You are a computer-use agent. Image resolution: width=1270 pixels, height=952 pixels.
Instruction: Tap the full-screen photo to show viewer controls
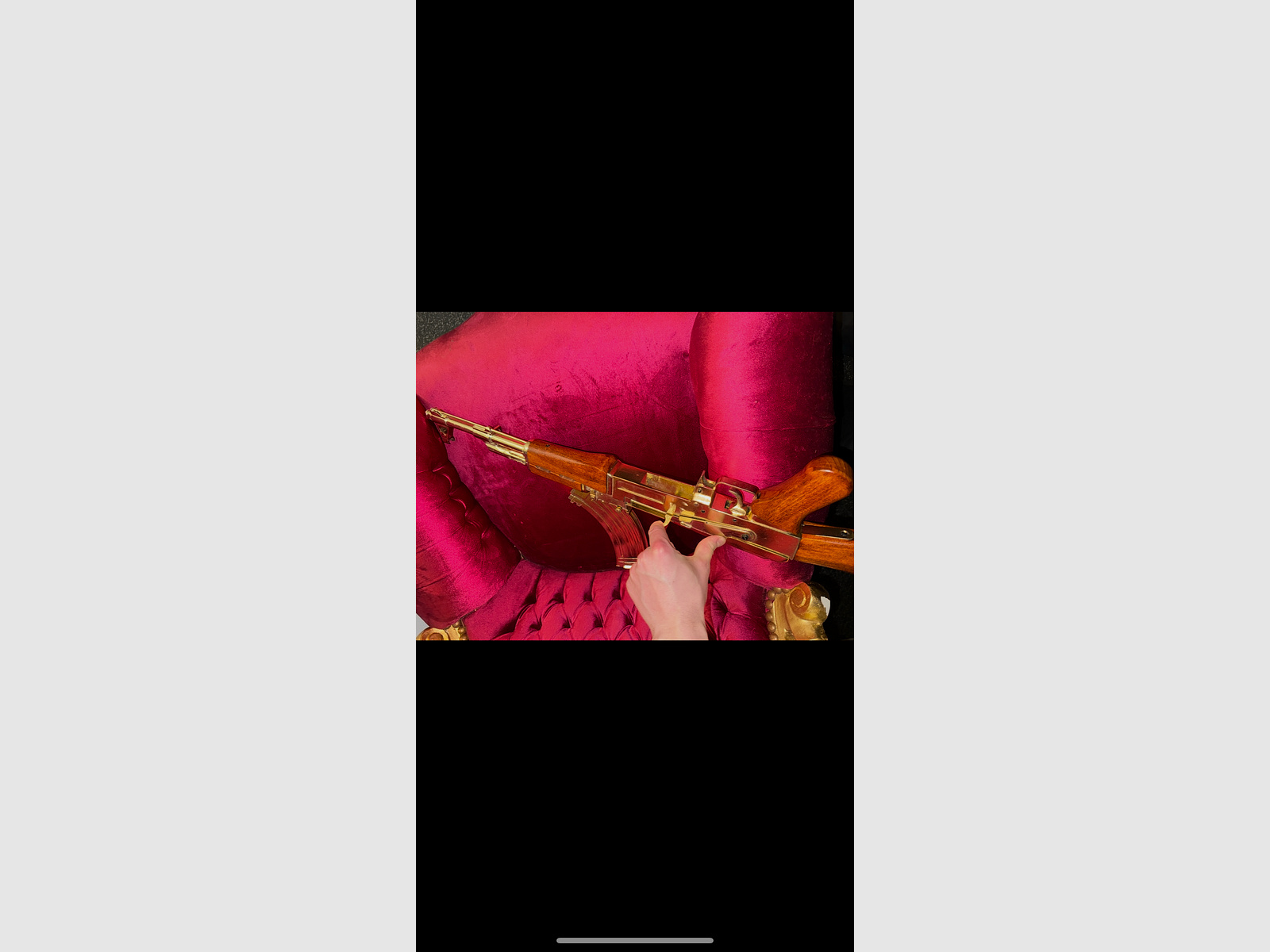(x=635, y=476)
